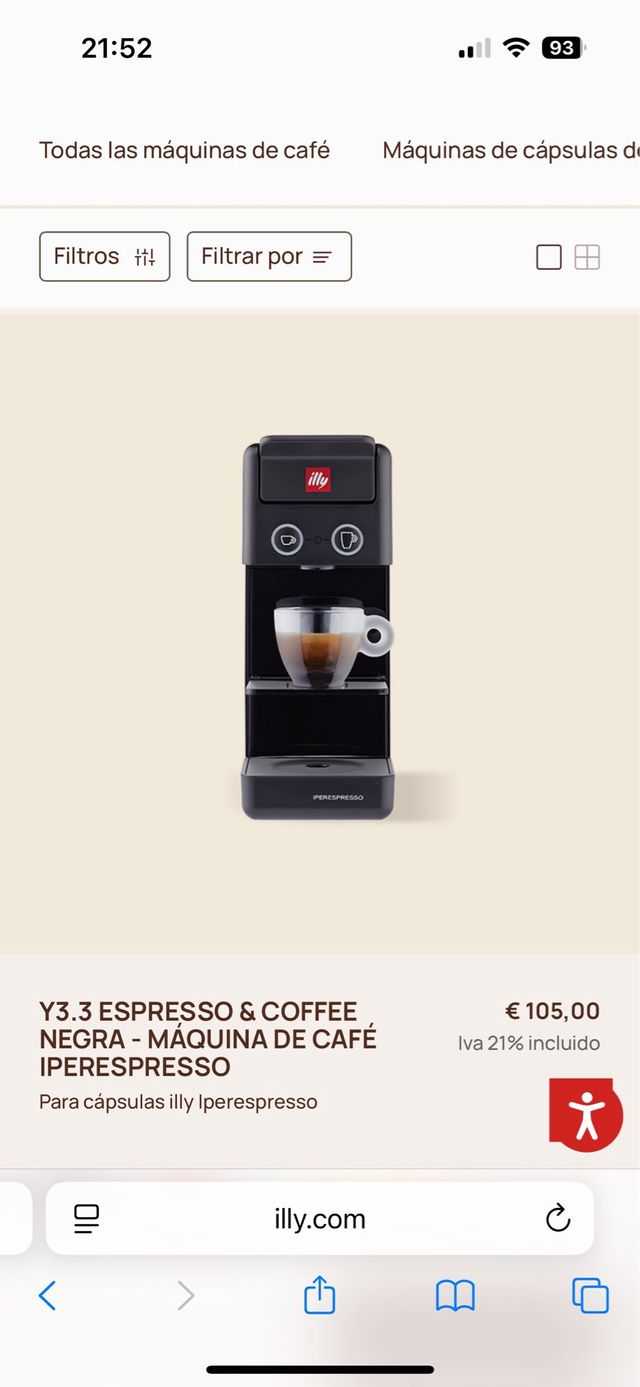Viewport: 640px width, 1387px height.
Task: Open Safari bookmarks
Action: click(455, 1296)
